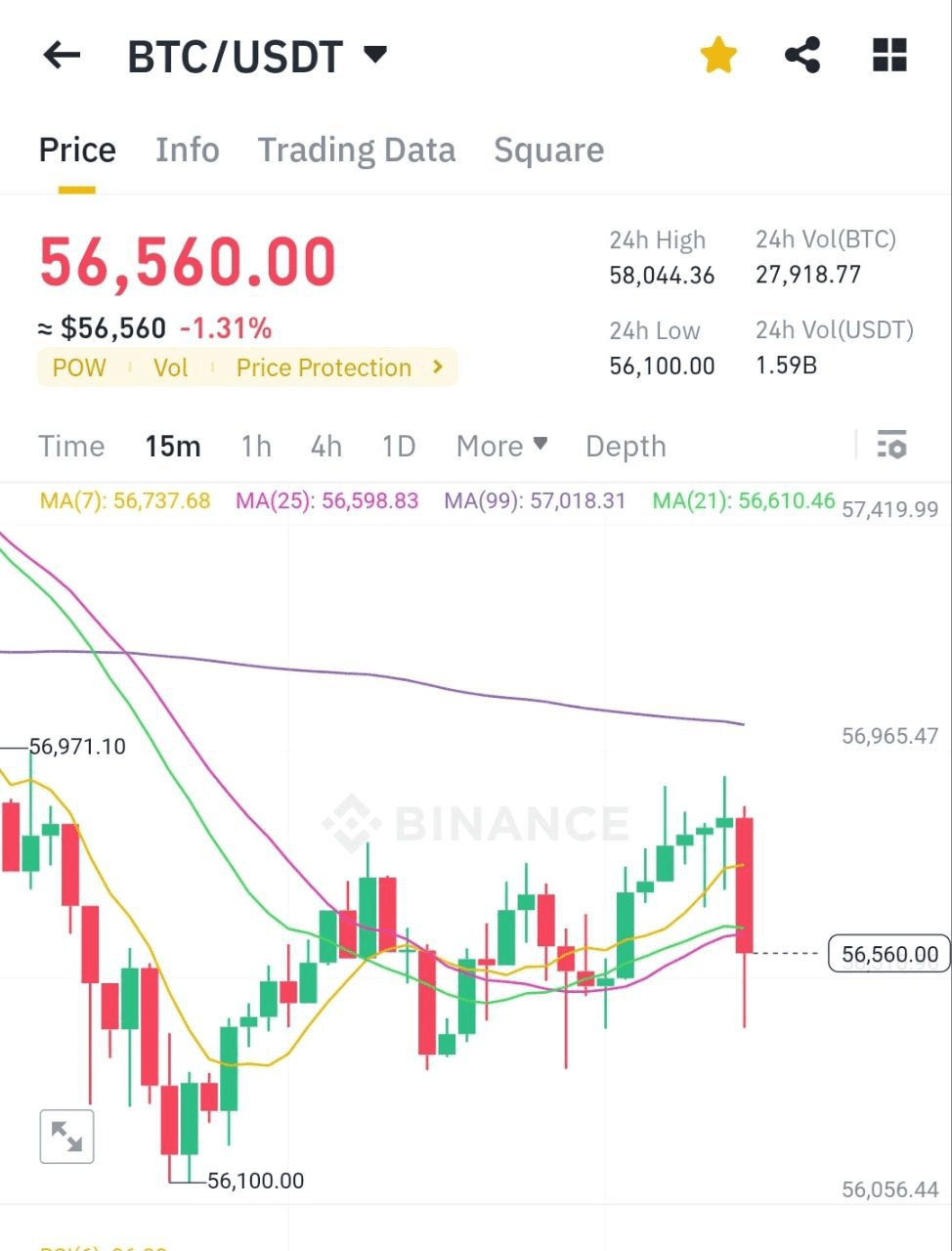Image resolution: width=952 pixels, height=1251 pixels.
Task: Switch to the Info tab
Action: [187, 151]
